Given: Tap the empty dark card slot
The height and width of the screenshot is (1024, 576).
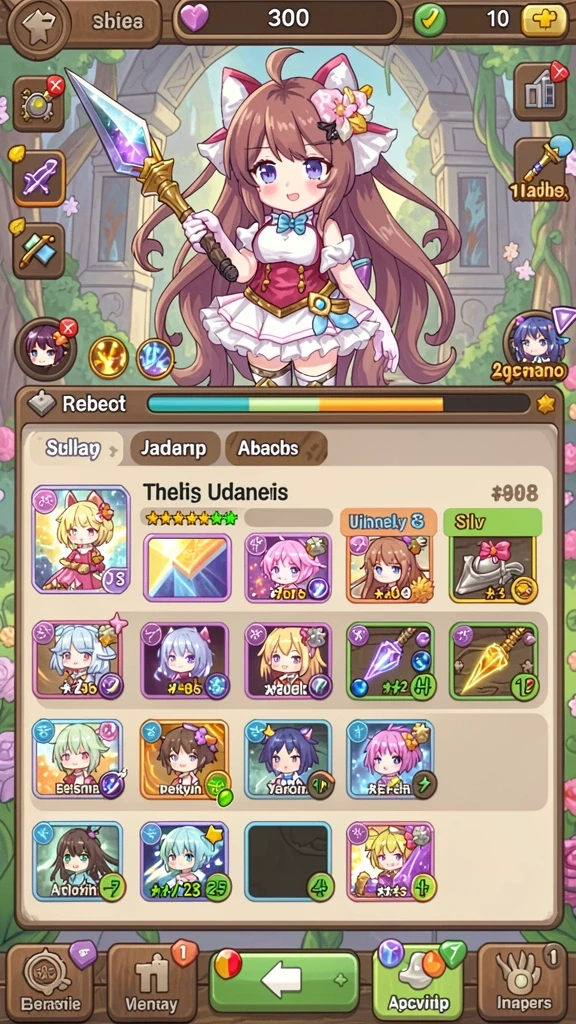Looking at the screenshot, I should pyautogui.click(x=287, y=861).
